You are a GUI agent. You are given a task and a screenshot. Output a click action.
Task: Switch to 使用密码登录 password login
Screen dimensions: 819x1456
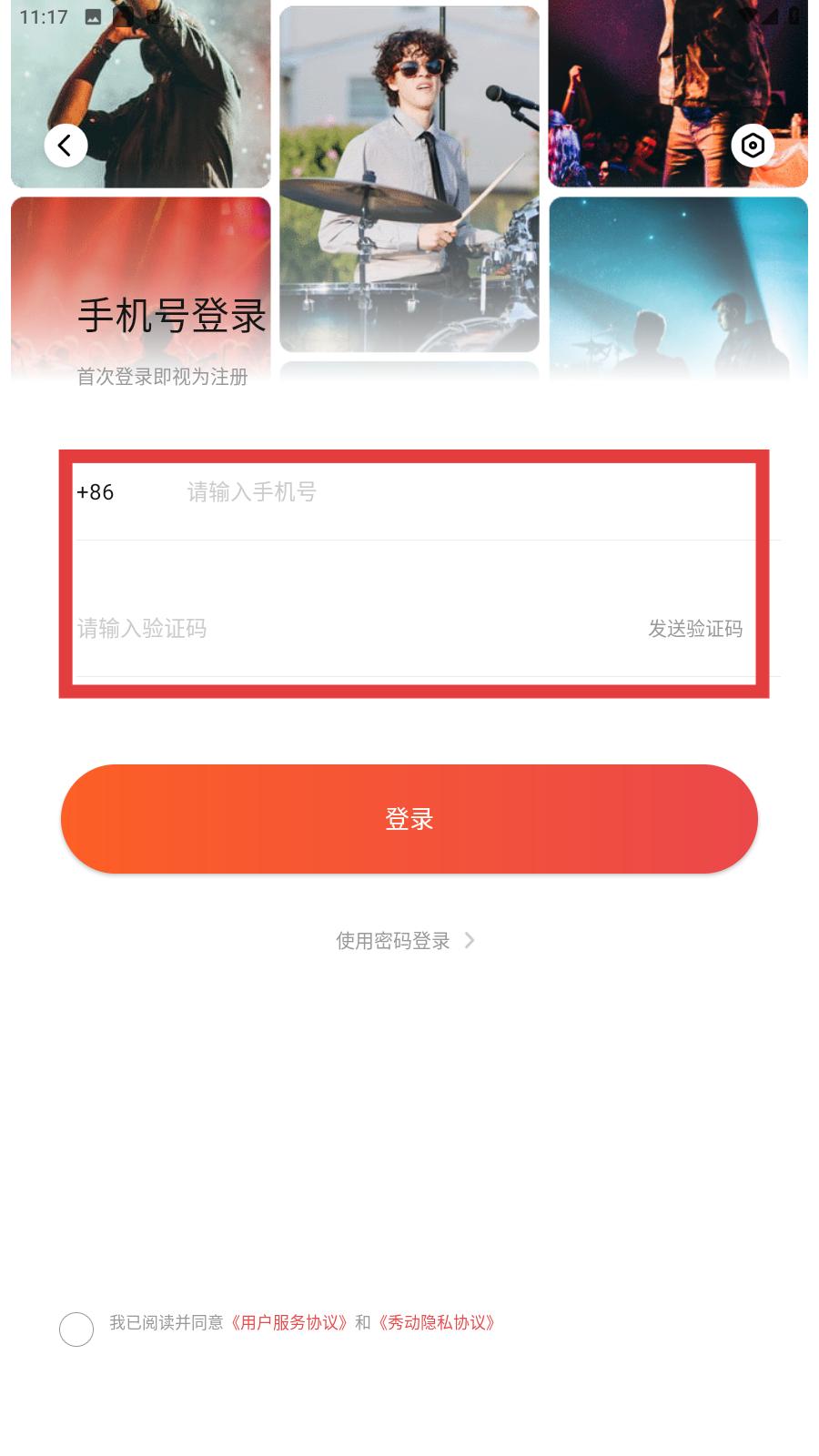click(405, 941)
